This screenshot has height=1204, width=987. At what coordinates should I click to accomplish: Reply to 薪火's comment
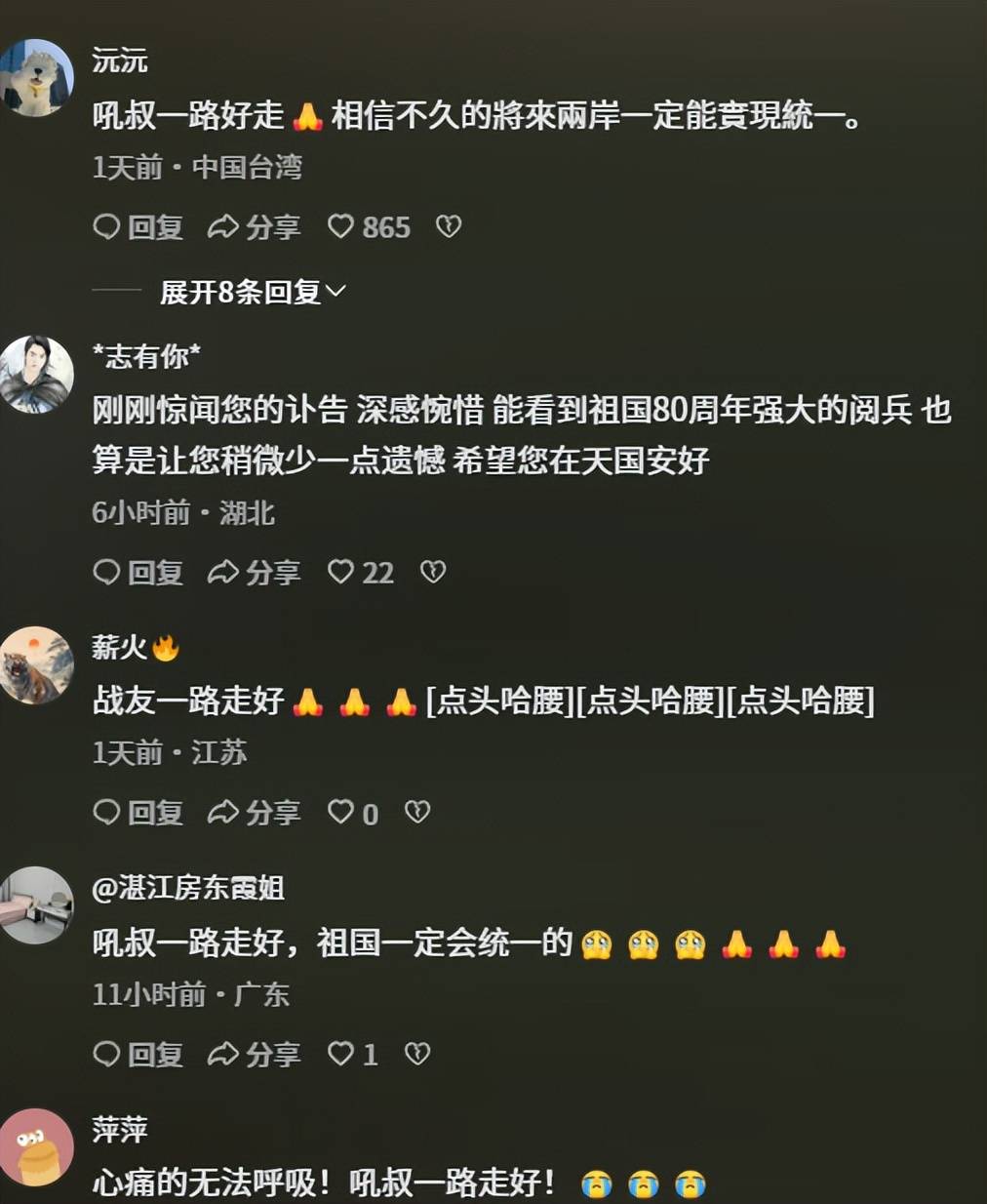pyautogui.click(x=138, y=812)
